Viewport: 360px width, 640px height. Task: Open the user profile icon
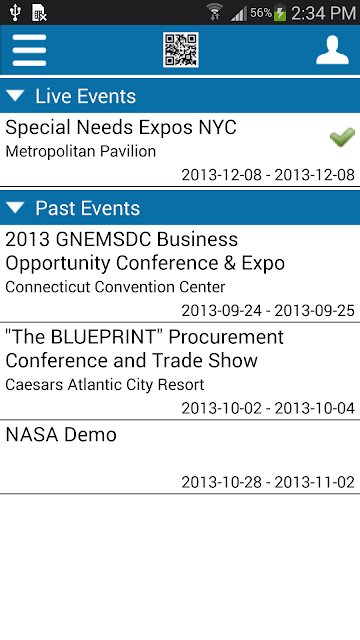click(x=332, y=50)
